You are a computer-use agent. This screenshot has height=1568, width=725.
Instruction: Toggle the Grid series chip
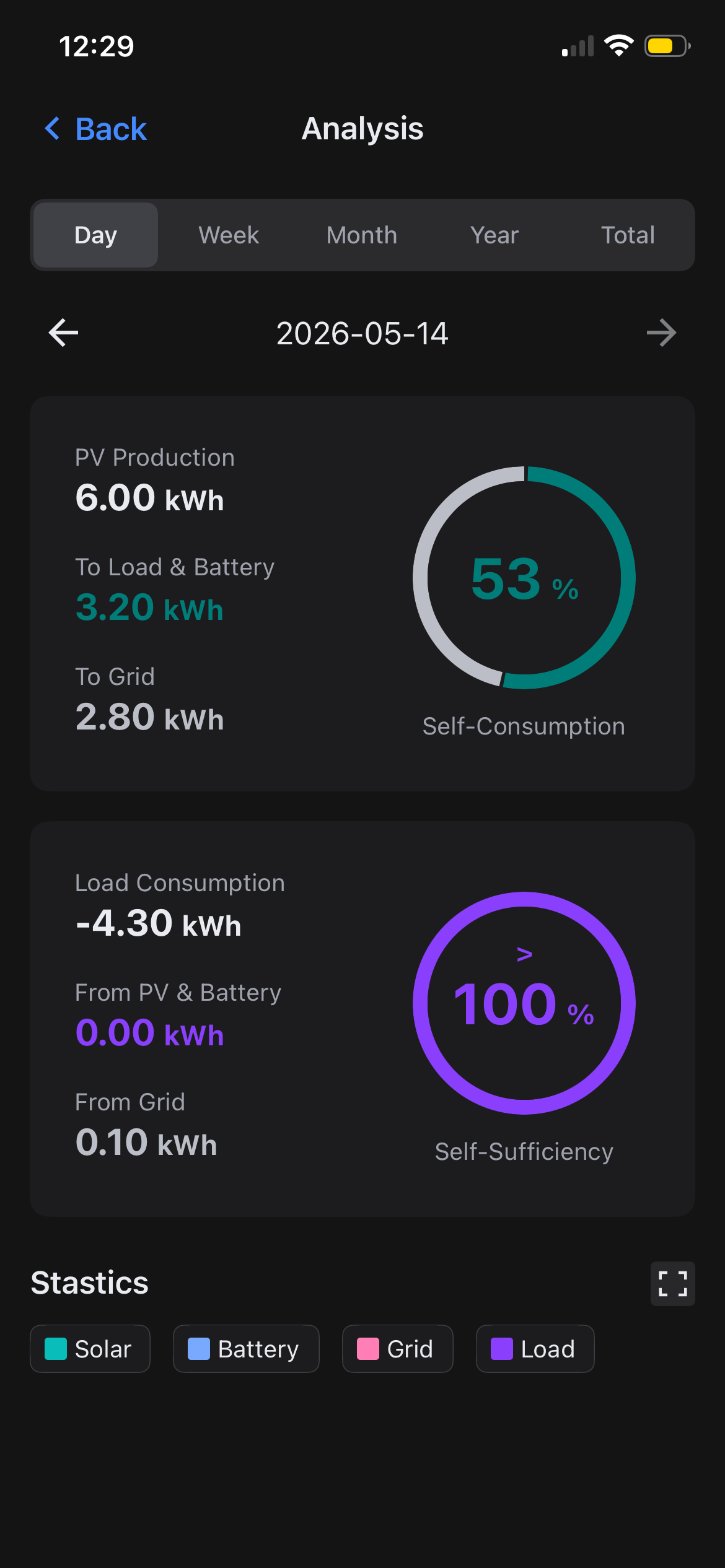click(398, 1349)
